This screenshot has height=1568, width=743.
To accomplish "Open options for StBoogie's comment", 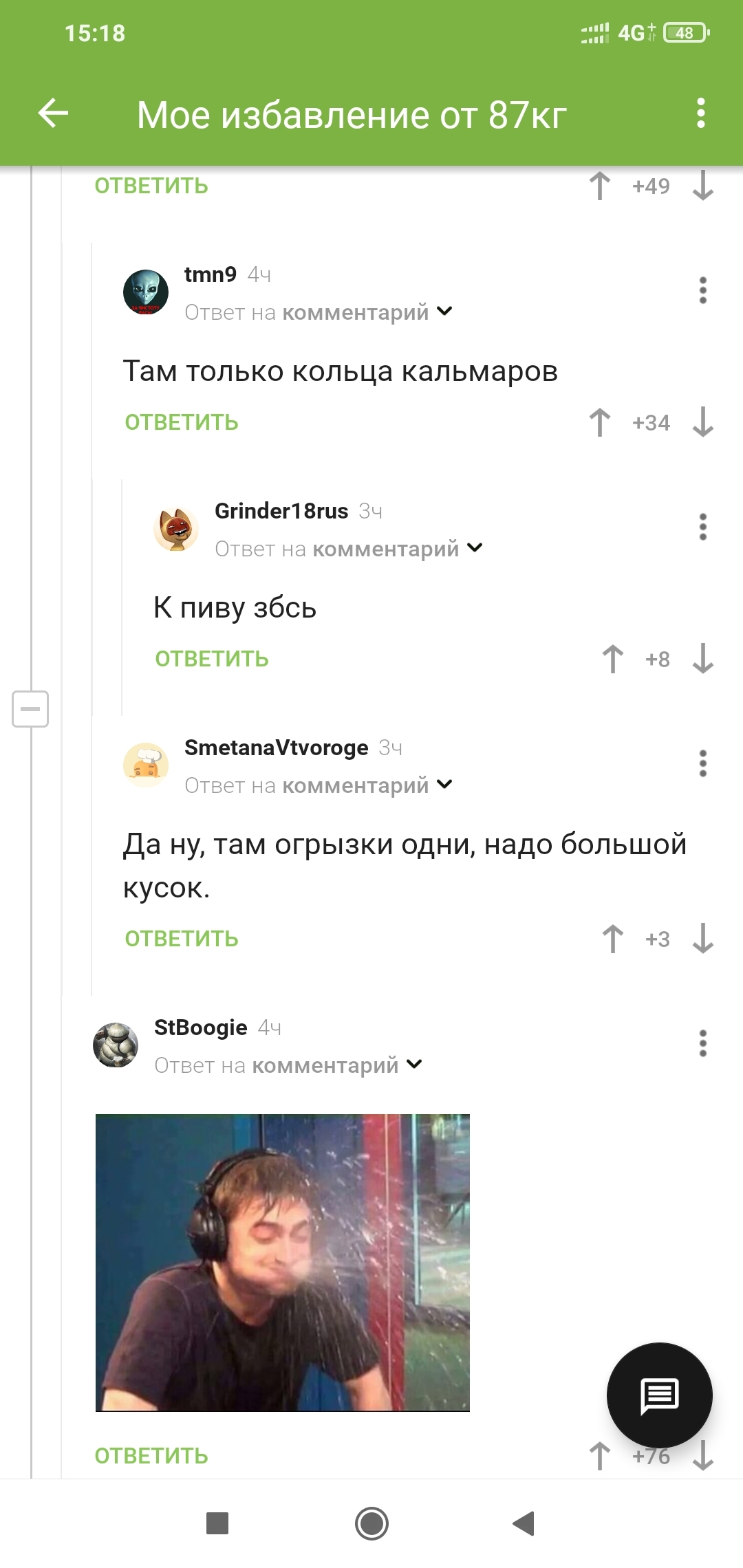I will 702,1044.
